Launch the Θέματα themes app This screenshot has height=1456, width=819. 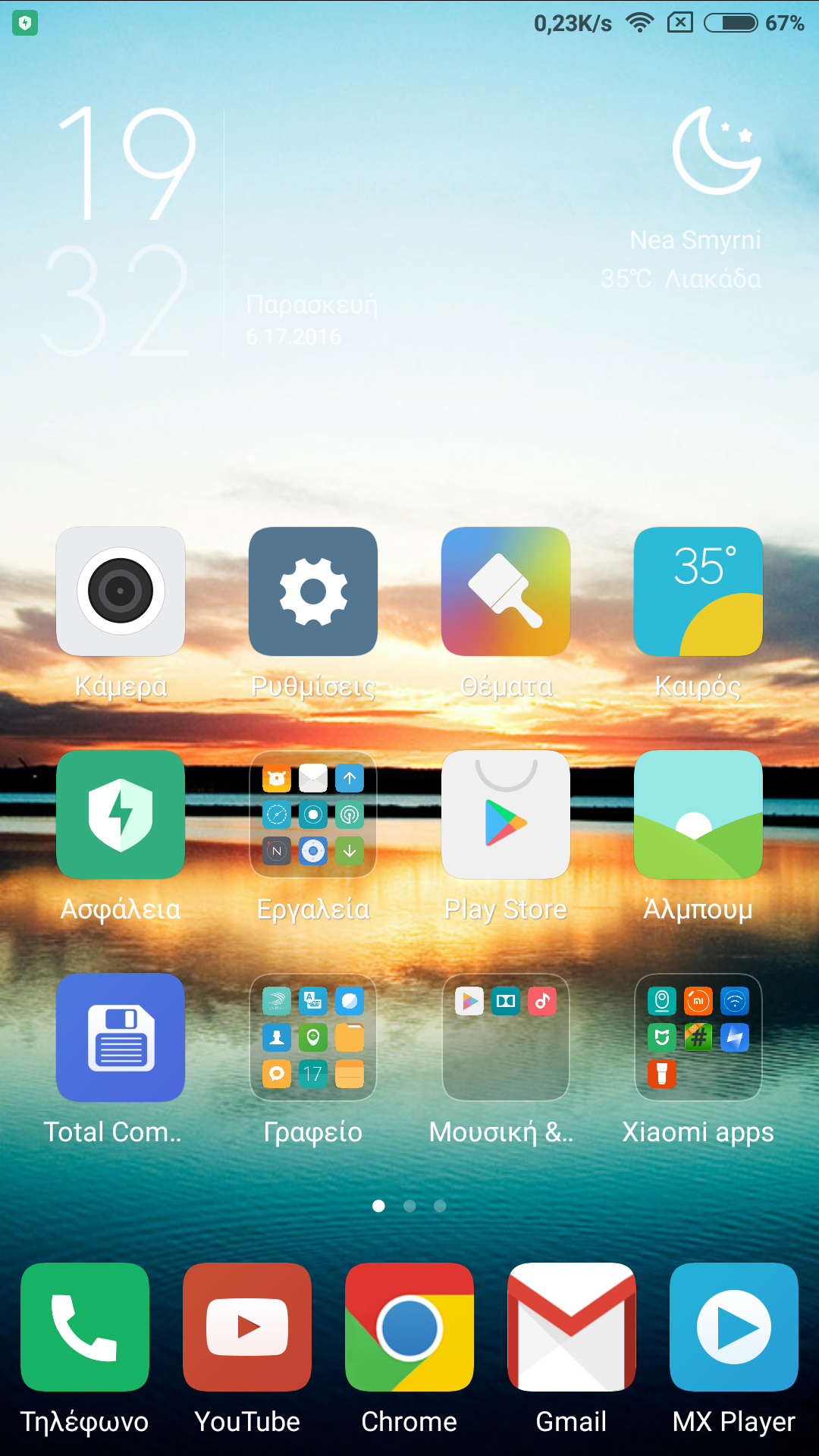(506, 591)
